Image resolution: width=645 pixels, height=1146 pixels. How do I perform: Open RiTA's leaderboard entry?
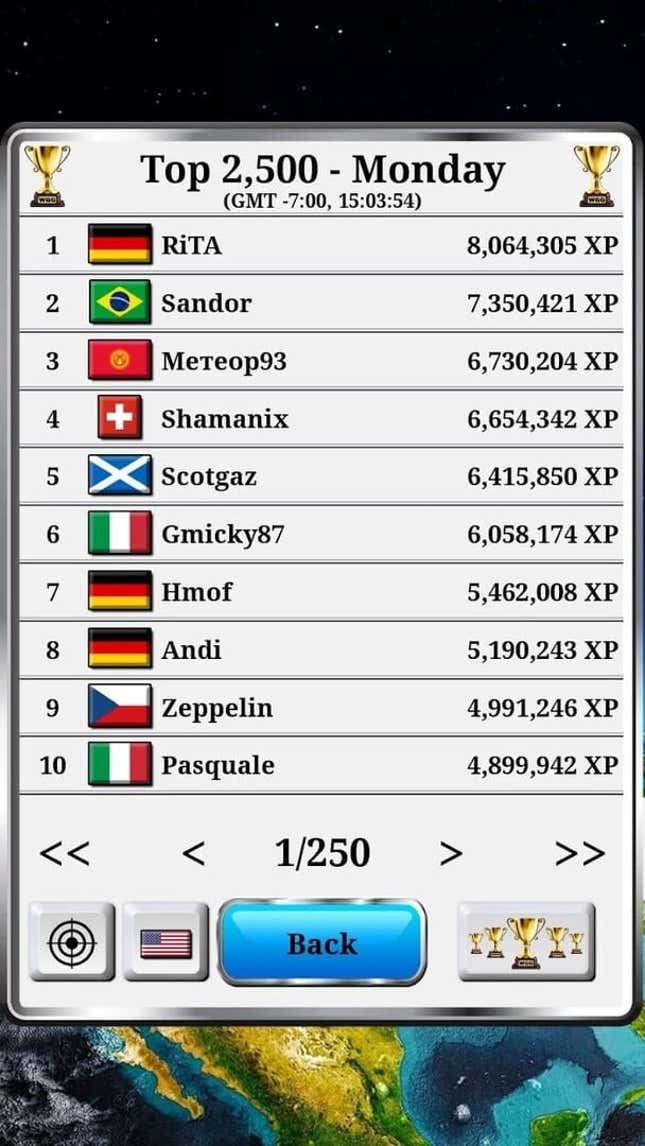coord(321,245)
